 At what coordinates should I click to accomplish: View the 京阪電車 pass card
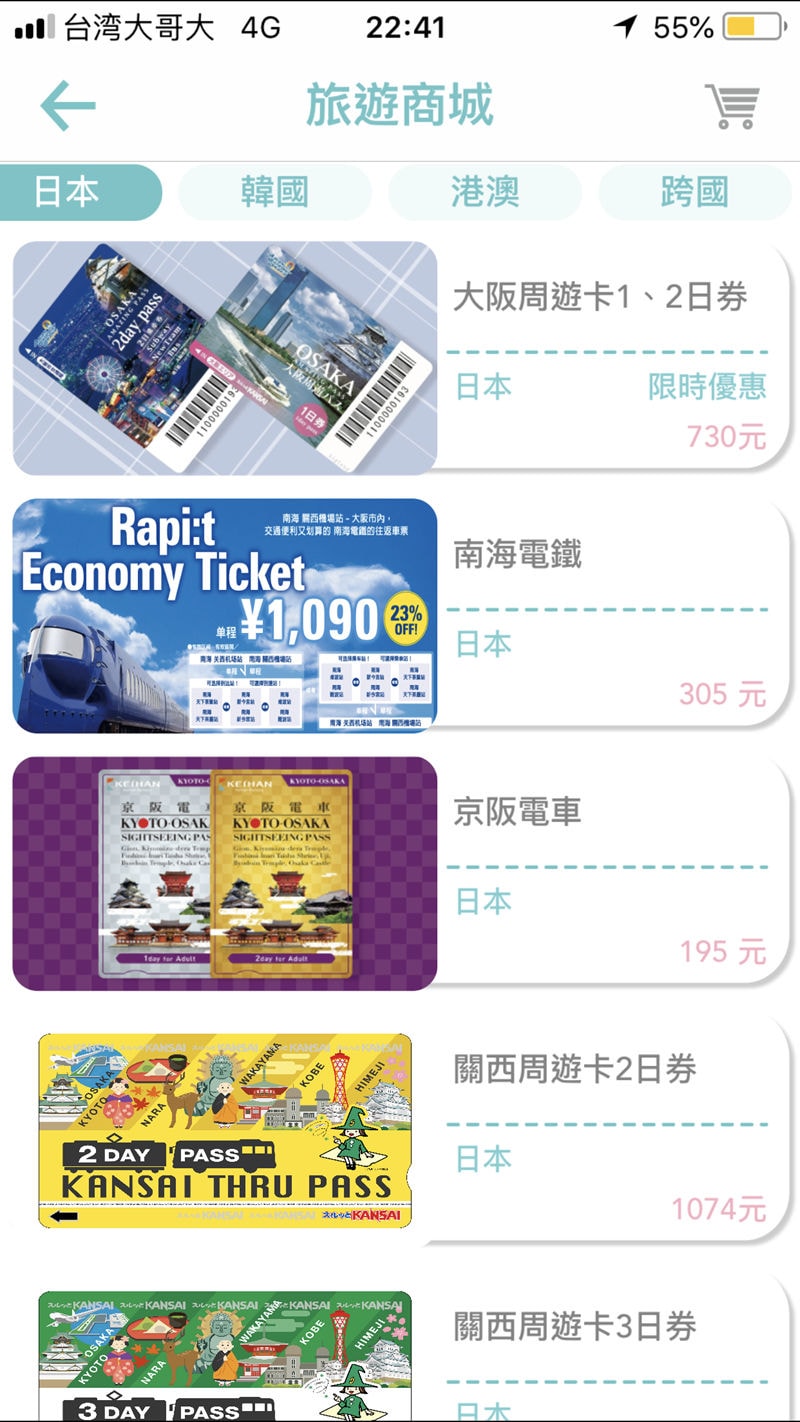[x=400, y=873]
